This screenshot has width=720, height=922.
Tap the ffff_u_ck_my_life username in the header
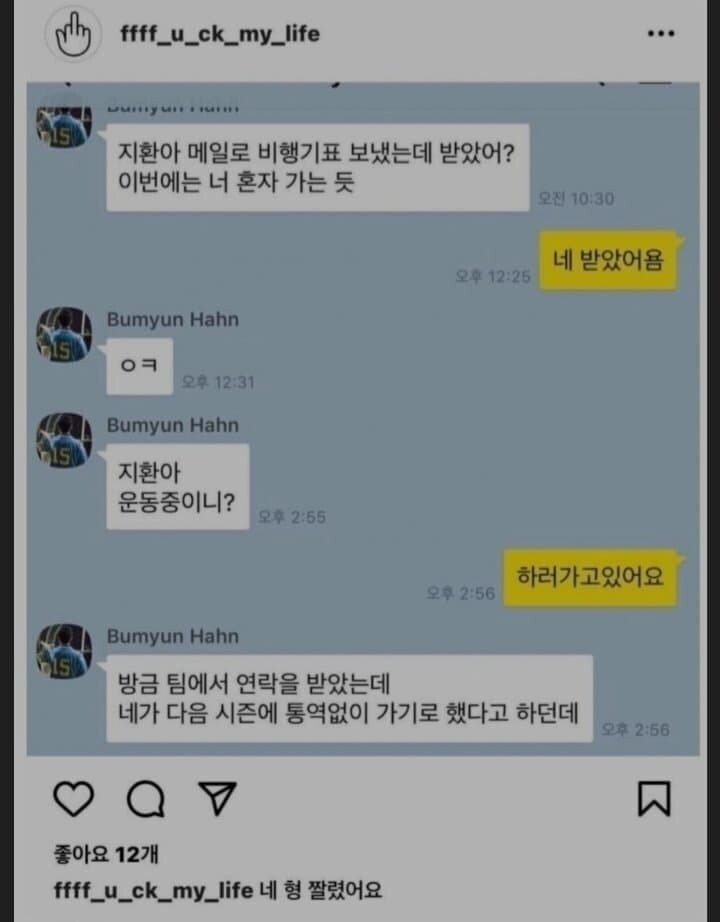pyautogui.click(x=220, y=34)
